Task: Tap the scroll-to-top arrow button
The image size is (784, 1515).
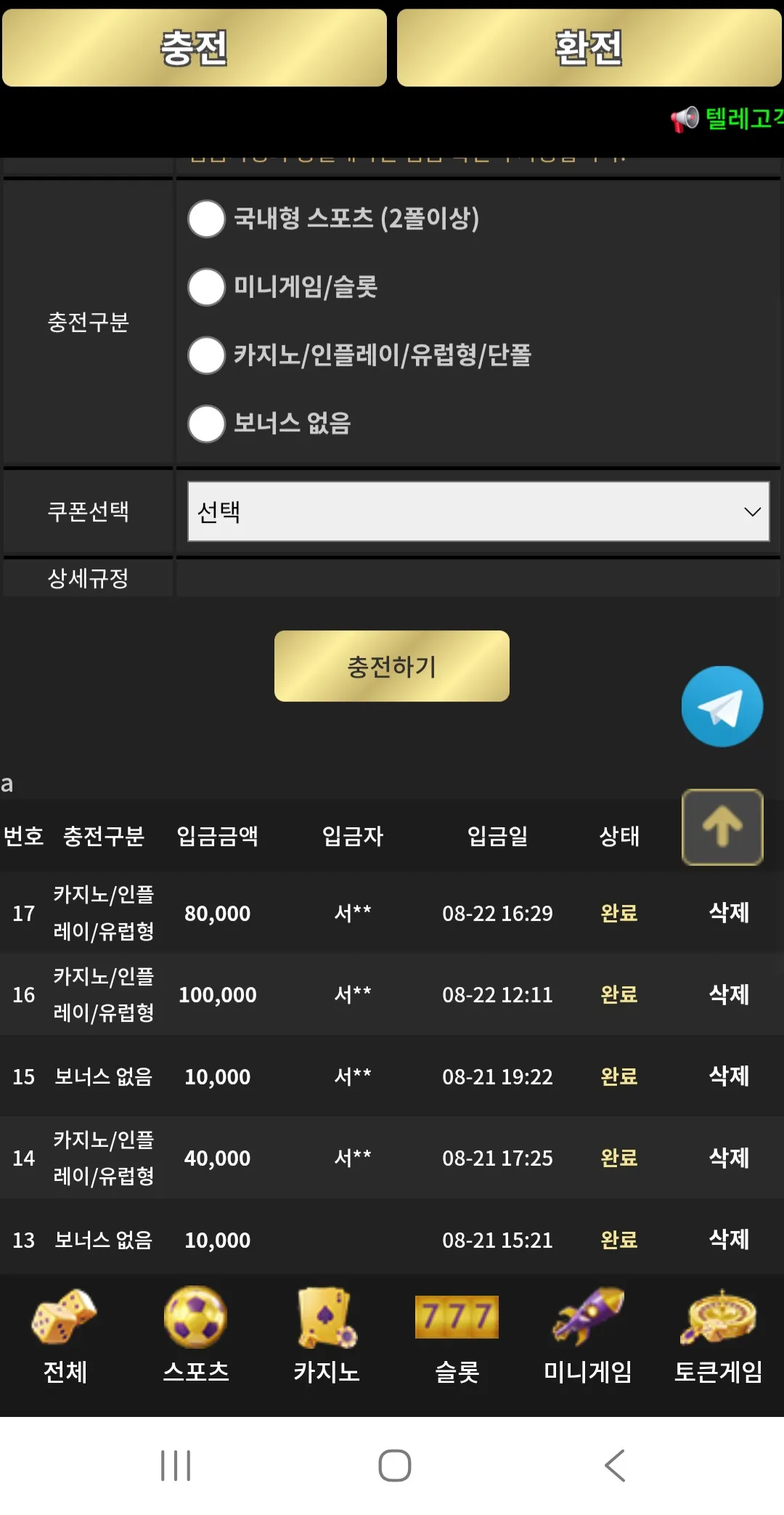Action: point(722,827)
